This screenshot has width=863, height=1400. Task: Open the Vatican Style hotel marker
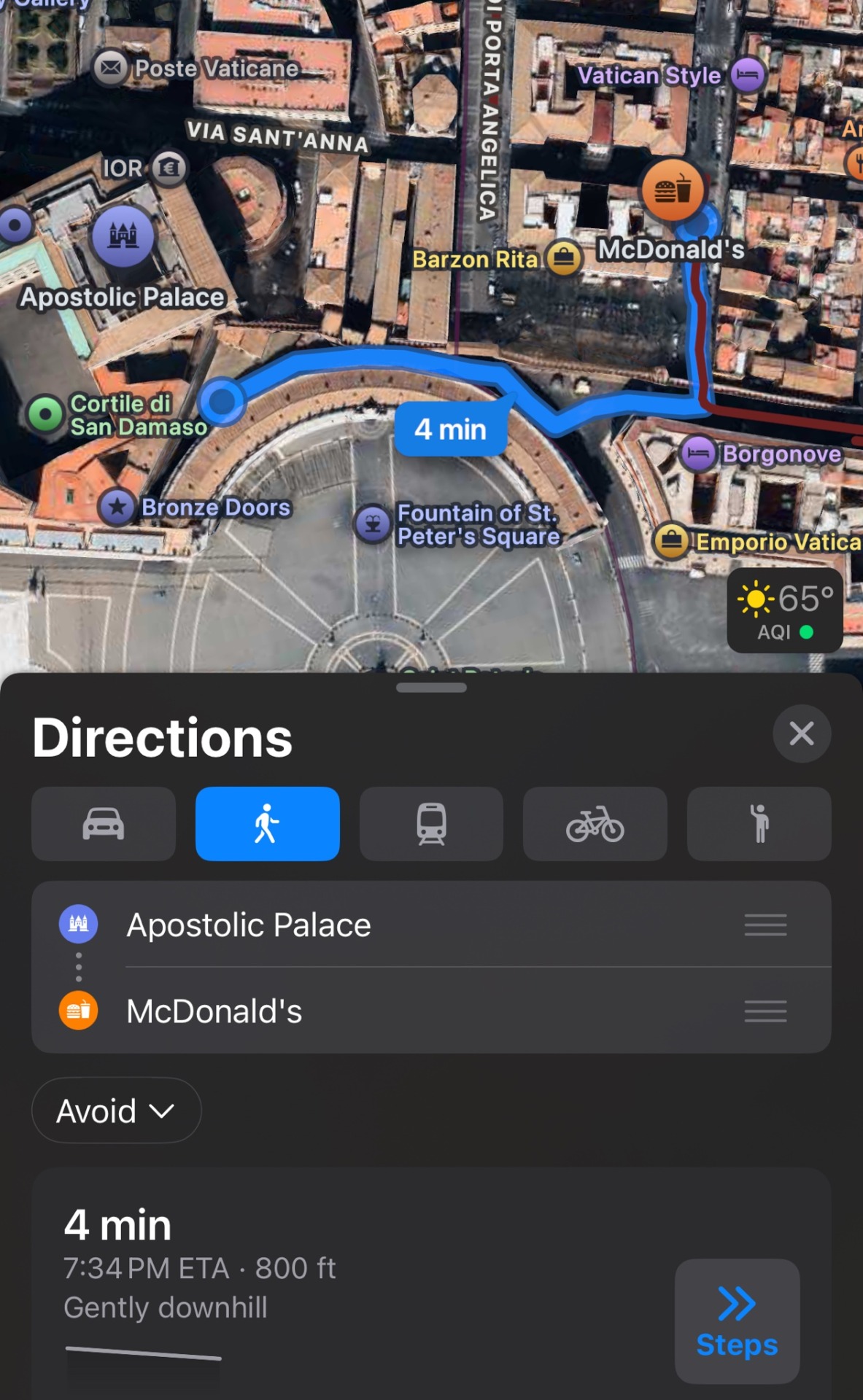click(748, 74)
